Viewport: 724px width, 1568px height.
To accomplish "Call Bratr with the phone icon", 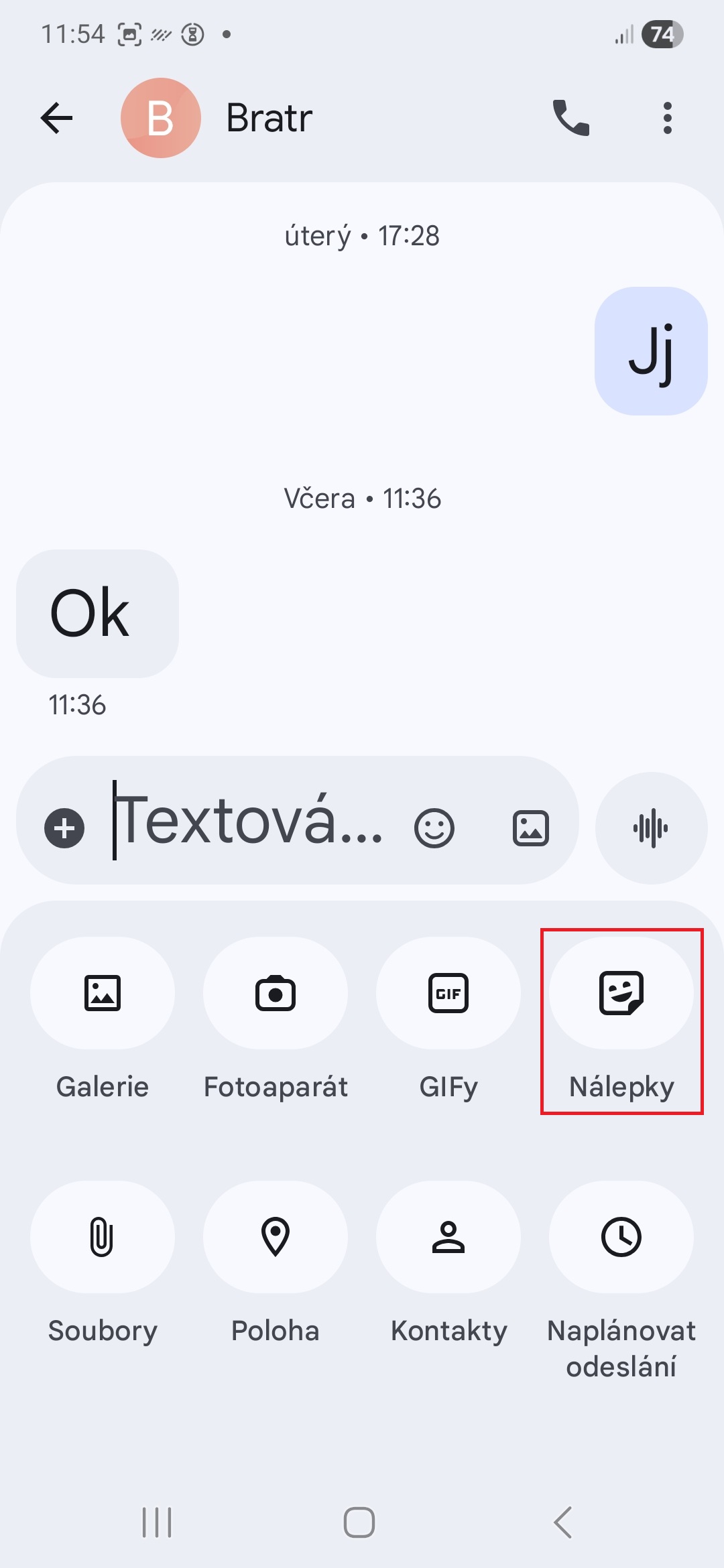I will 570,119.
